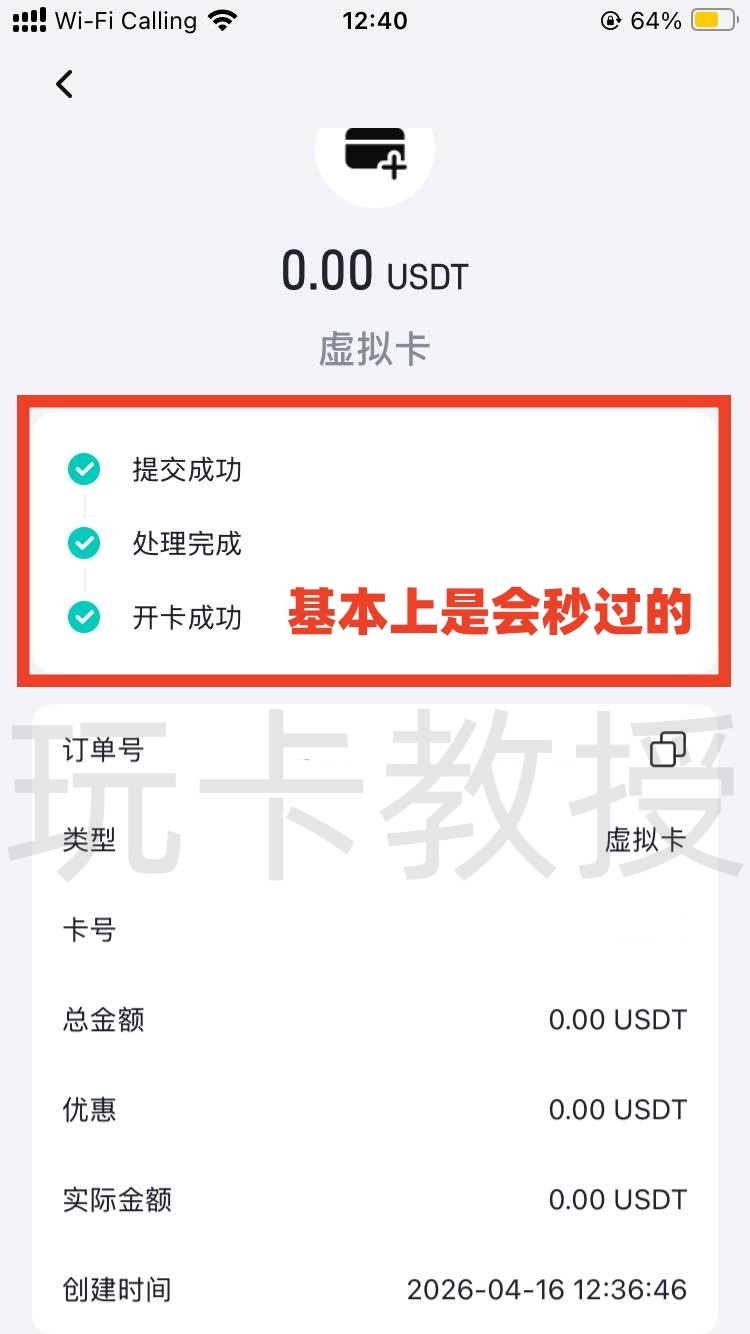The image size is (750, 1334).
Task: Tap the orientation lock icon near battery
Action: click(x=609, y=19)
